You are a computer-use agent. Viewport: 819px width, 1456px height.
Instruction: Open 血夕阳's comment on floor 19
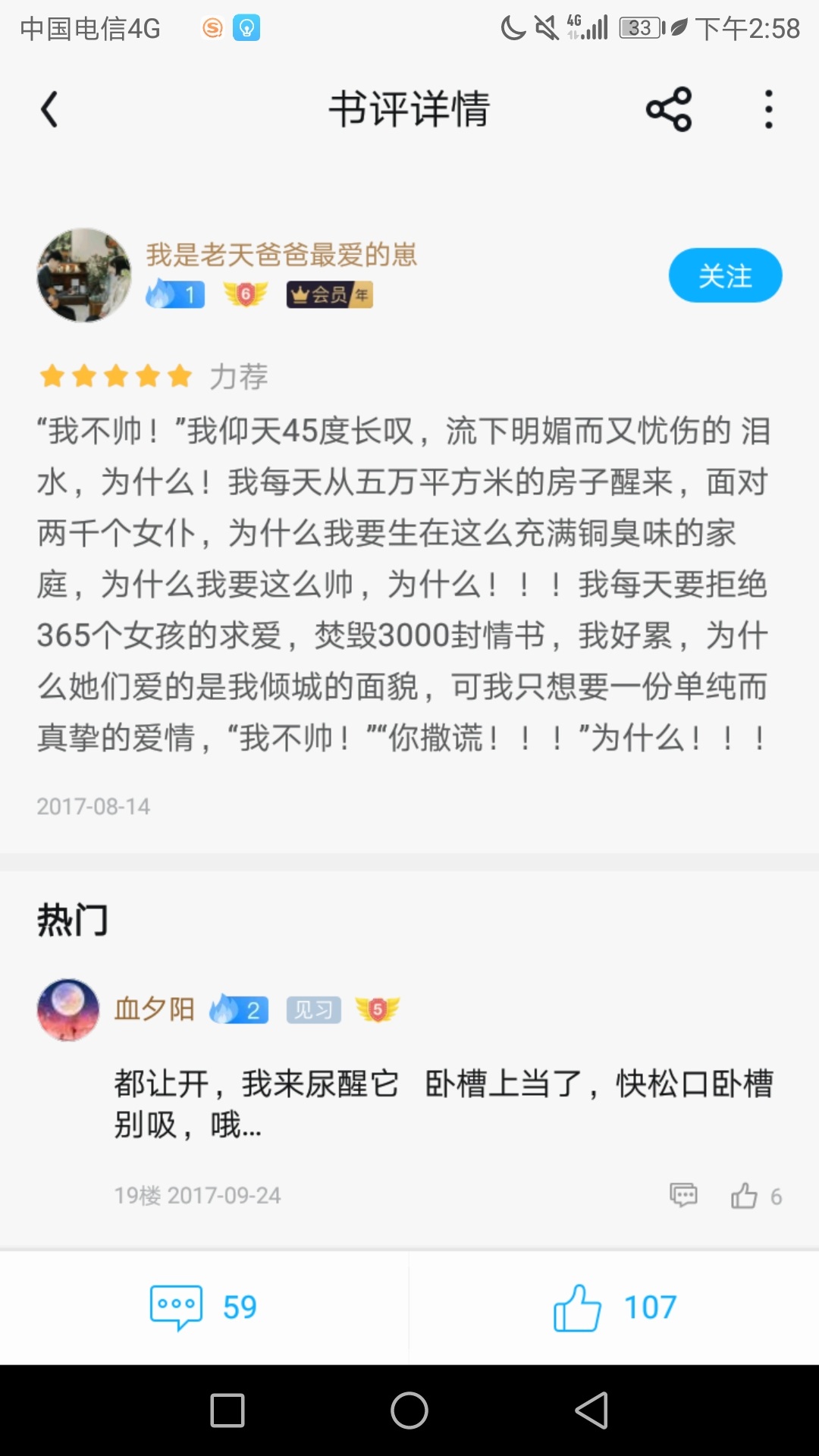444,1103
